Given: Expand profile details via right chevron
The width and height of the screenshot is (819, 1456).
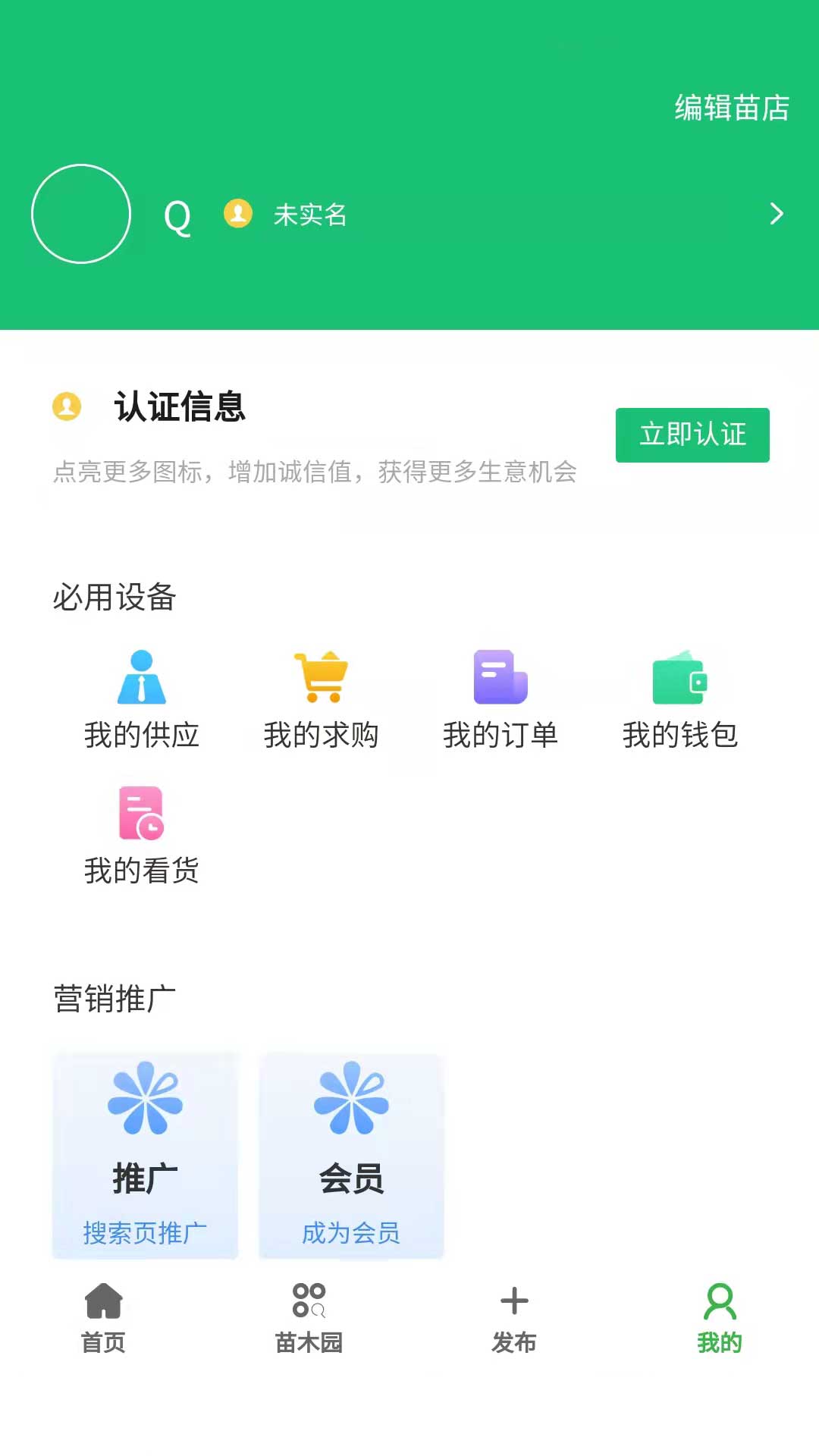Looking at the screenshot, I should [777, 214].
